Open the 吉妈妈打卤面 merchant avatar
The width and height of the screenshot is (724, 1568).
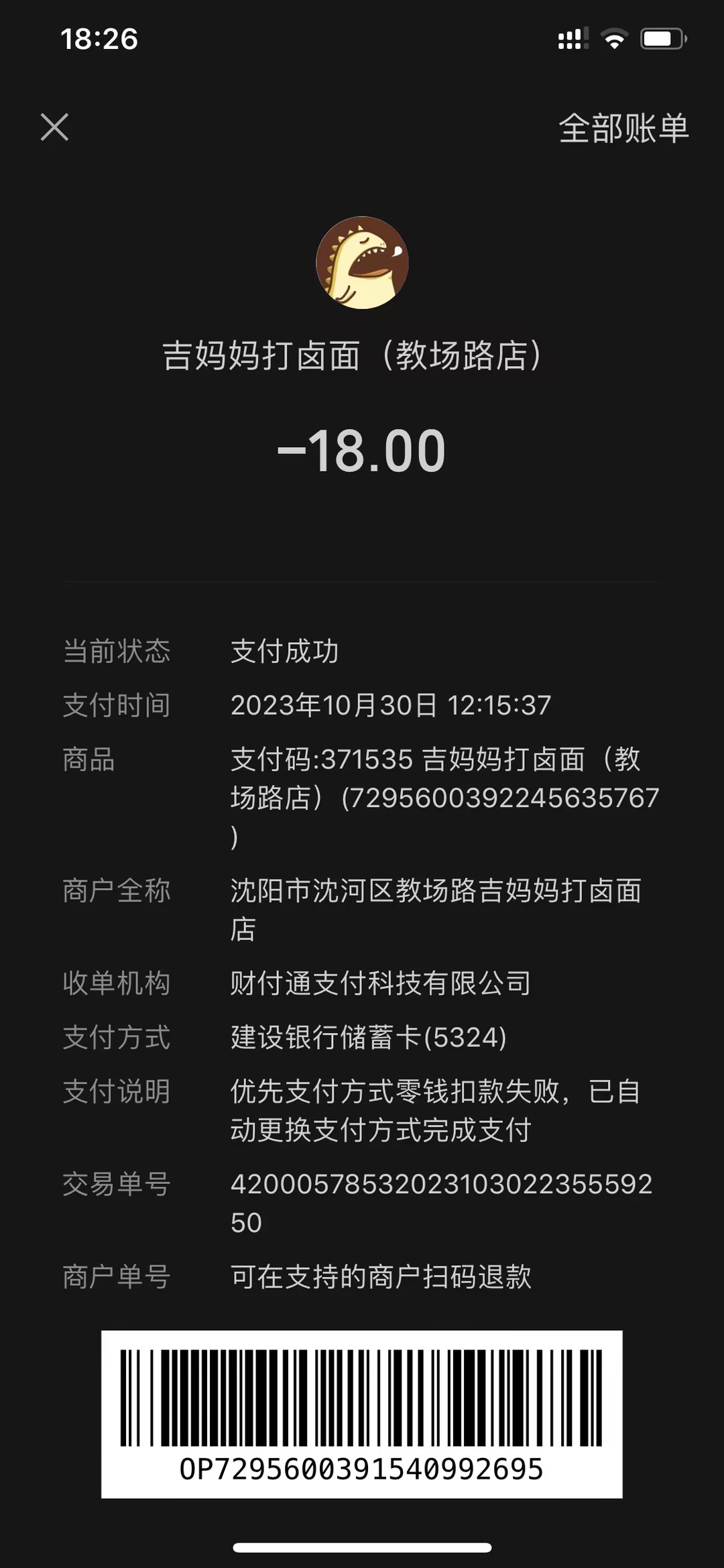coord(362,262)
